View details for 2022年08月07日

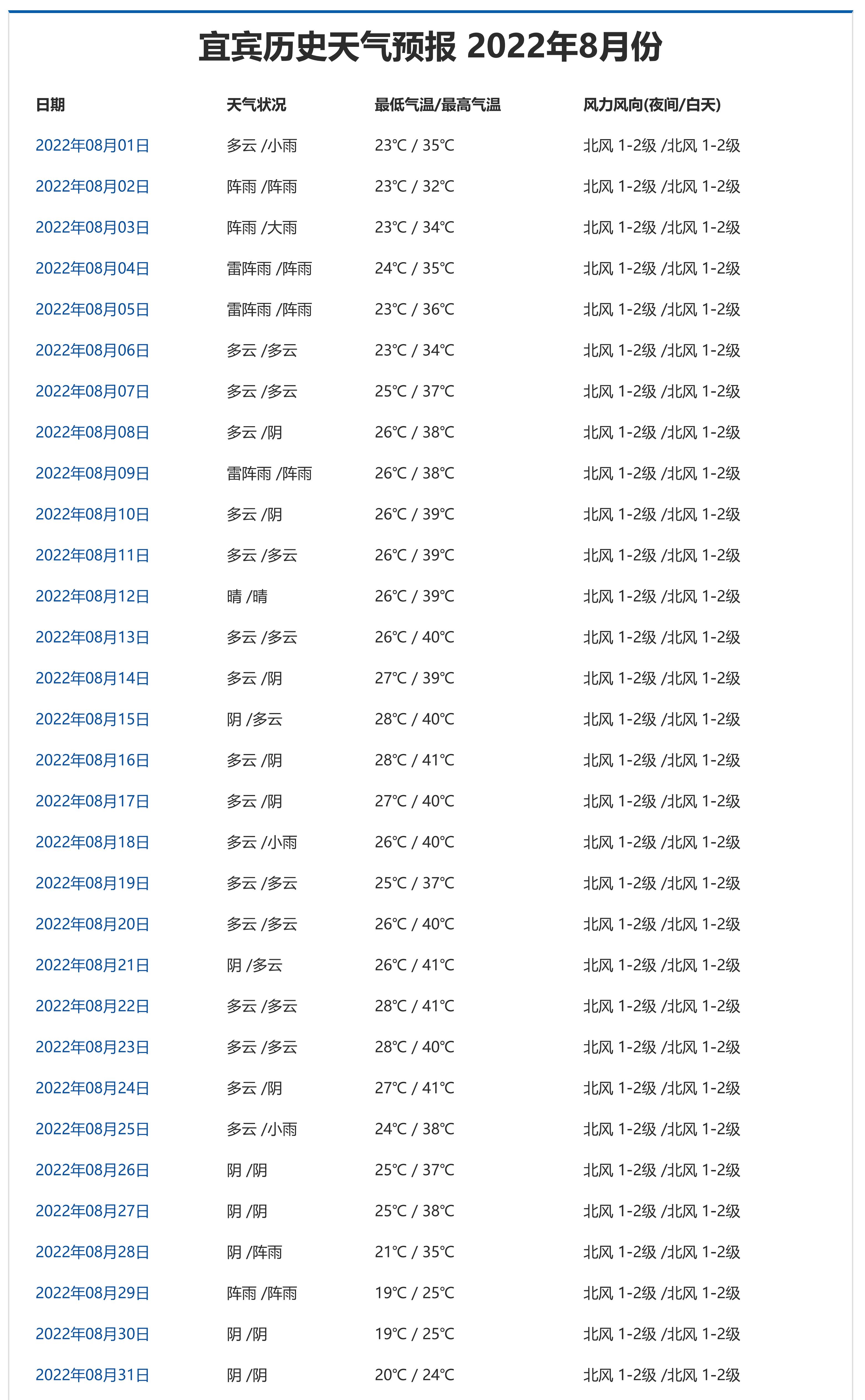tap(92, 391)
